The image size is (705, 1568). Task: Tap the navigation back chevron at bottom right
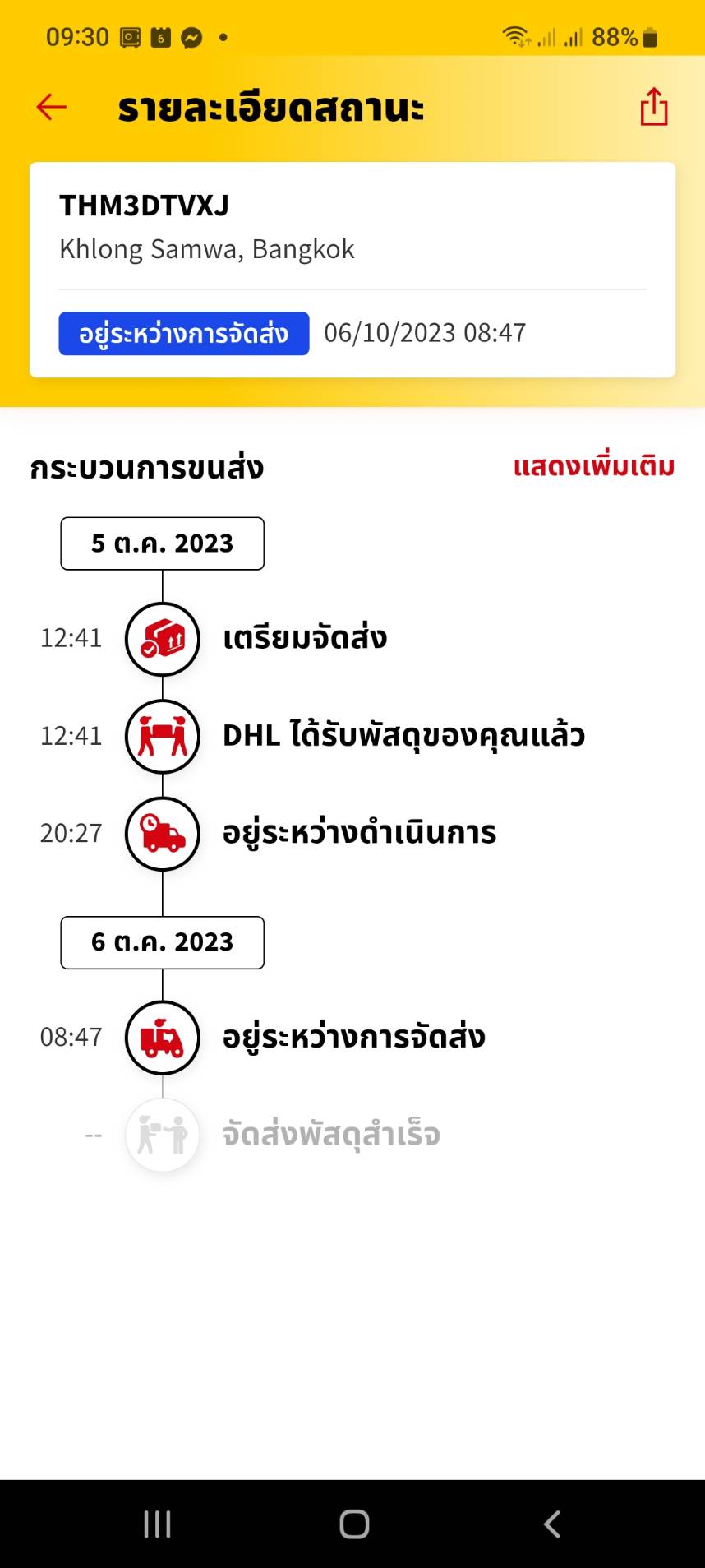551,1523
